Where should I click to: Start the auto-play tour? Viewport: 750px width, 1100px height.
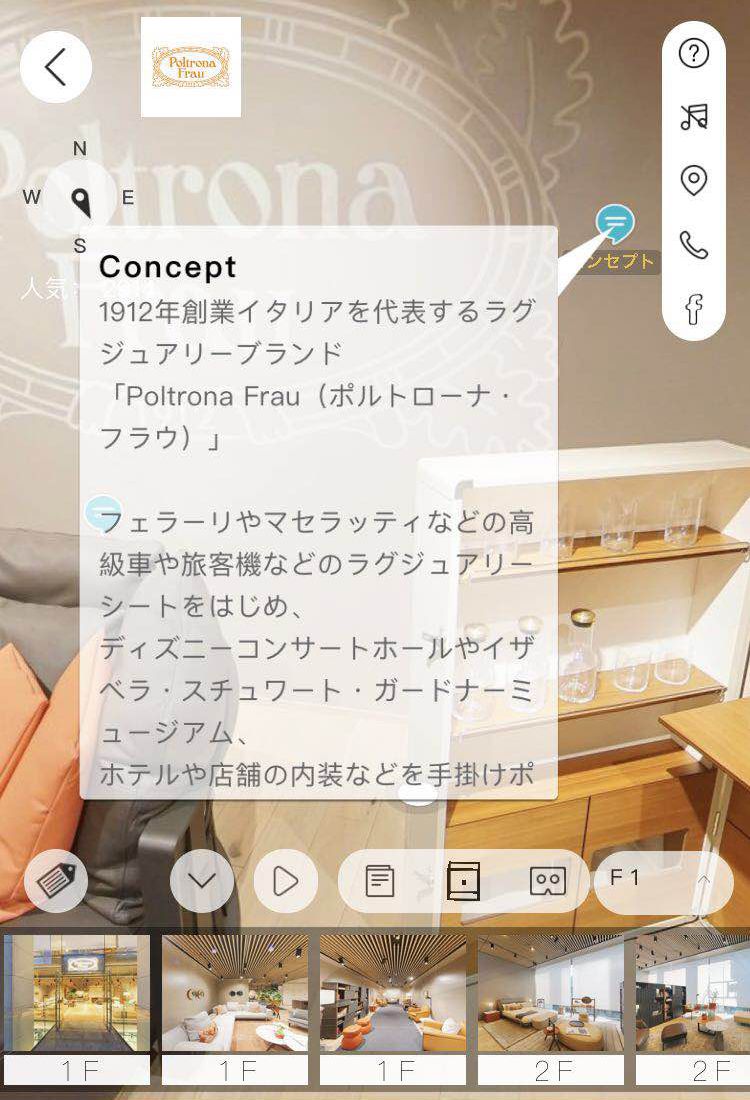pos(286,881)
